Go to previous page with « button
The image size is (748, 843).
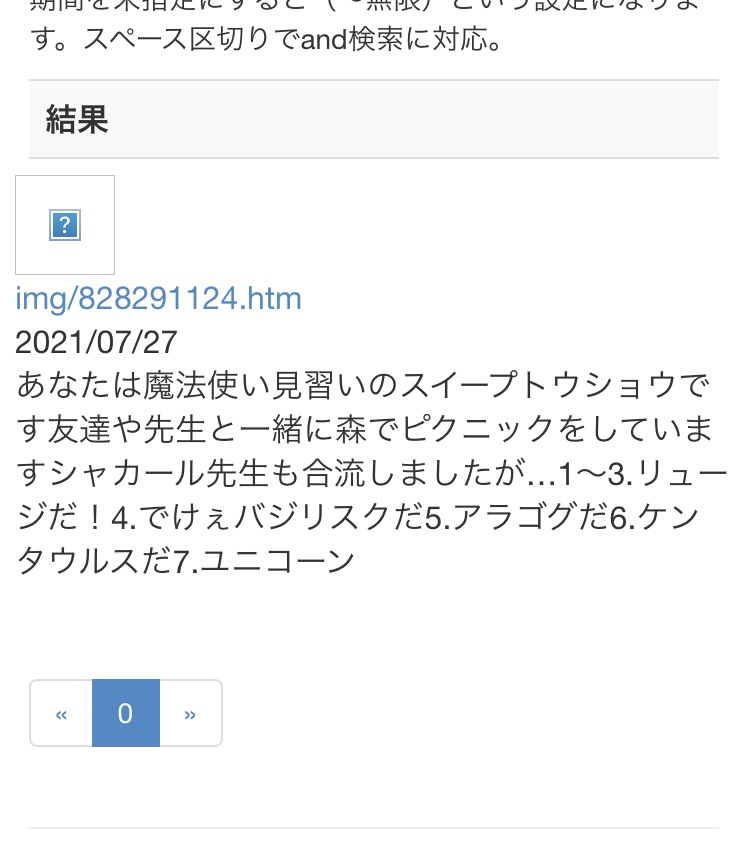tap(61, 713)
